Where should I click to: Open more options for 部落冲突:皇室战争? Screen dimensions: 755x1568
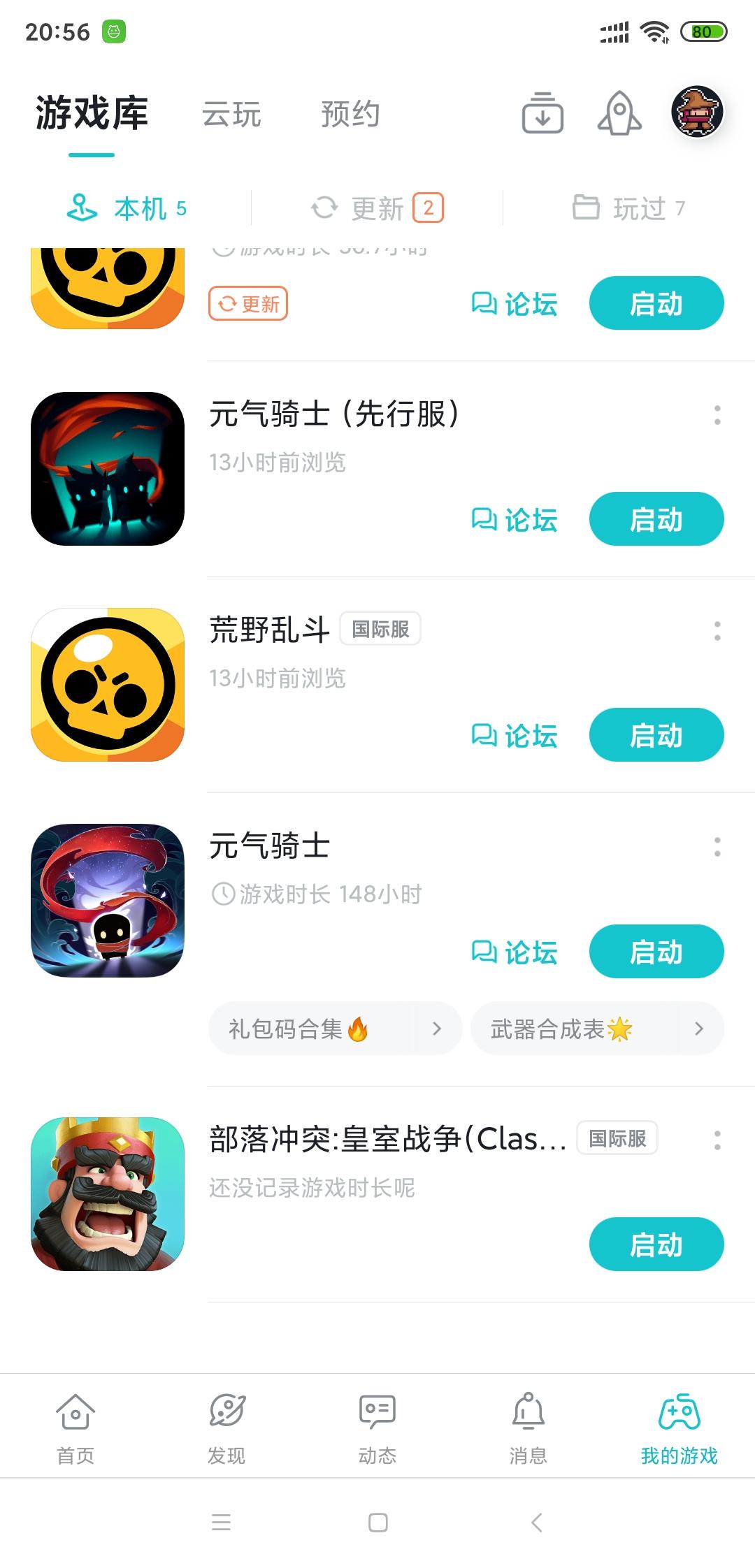pyautogui.click(x=717, y=1140)
